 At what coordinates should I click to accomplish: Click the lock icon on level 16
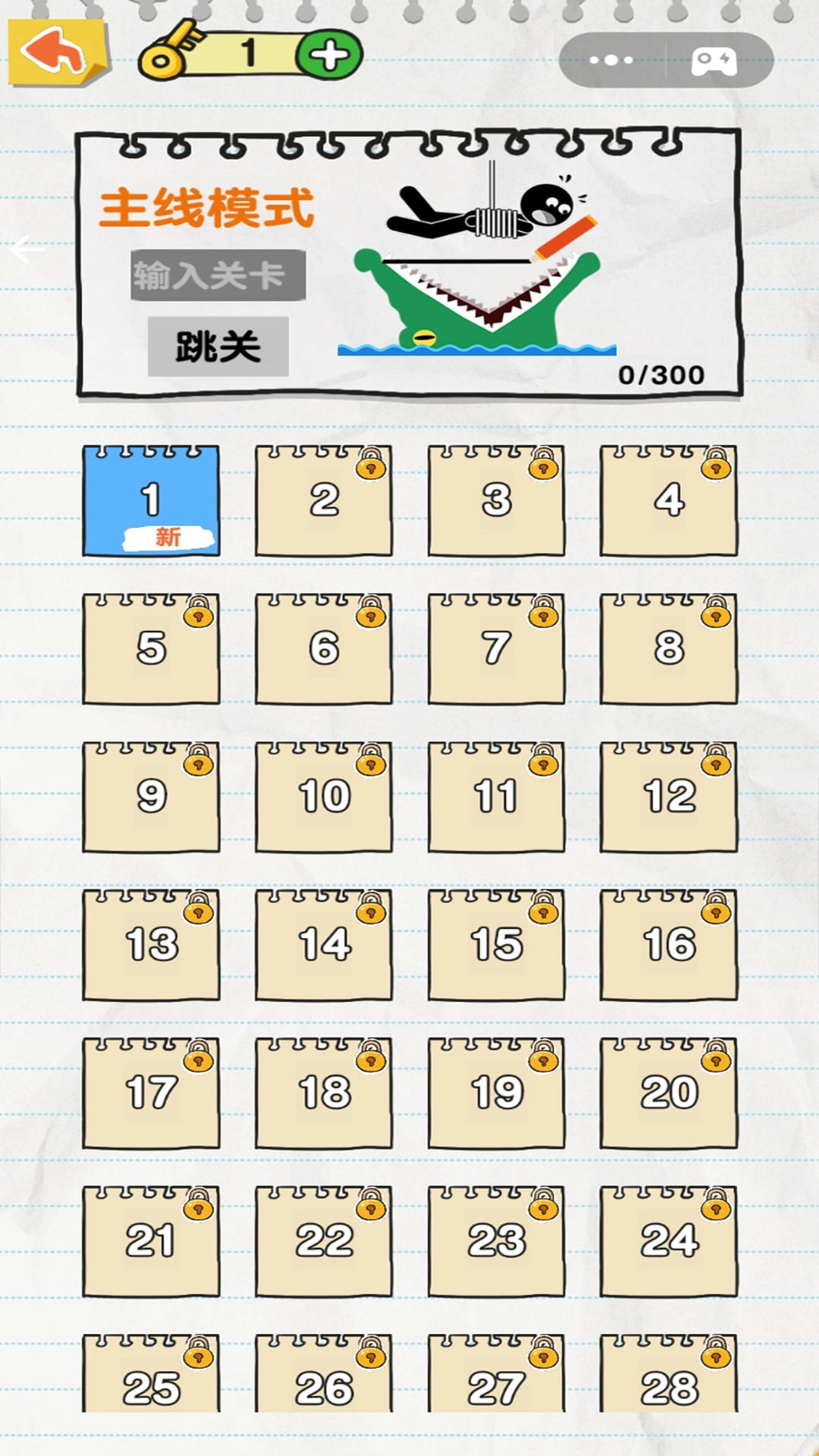pos(714,914)
